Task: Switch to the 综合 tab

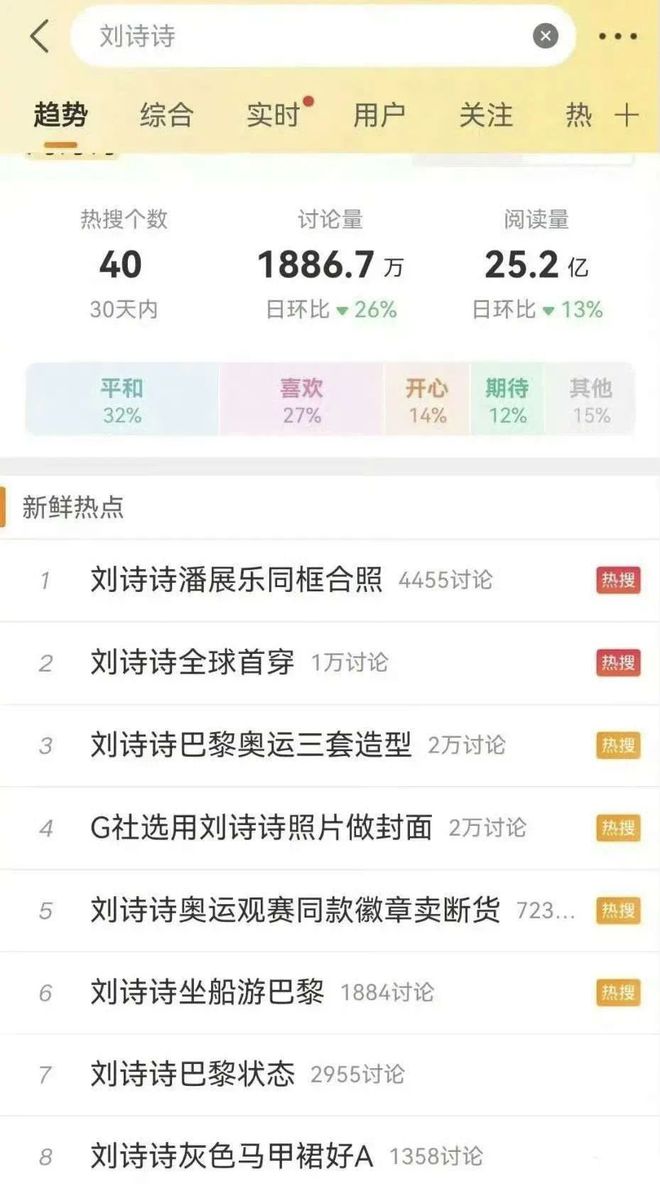Action: coord(166,115)
